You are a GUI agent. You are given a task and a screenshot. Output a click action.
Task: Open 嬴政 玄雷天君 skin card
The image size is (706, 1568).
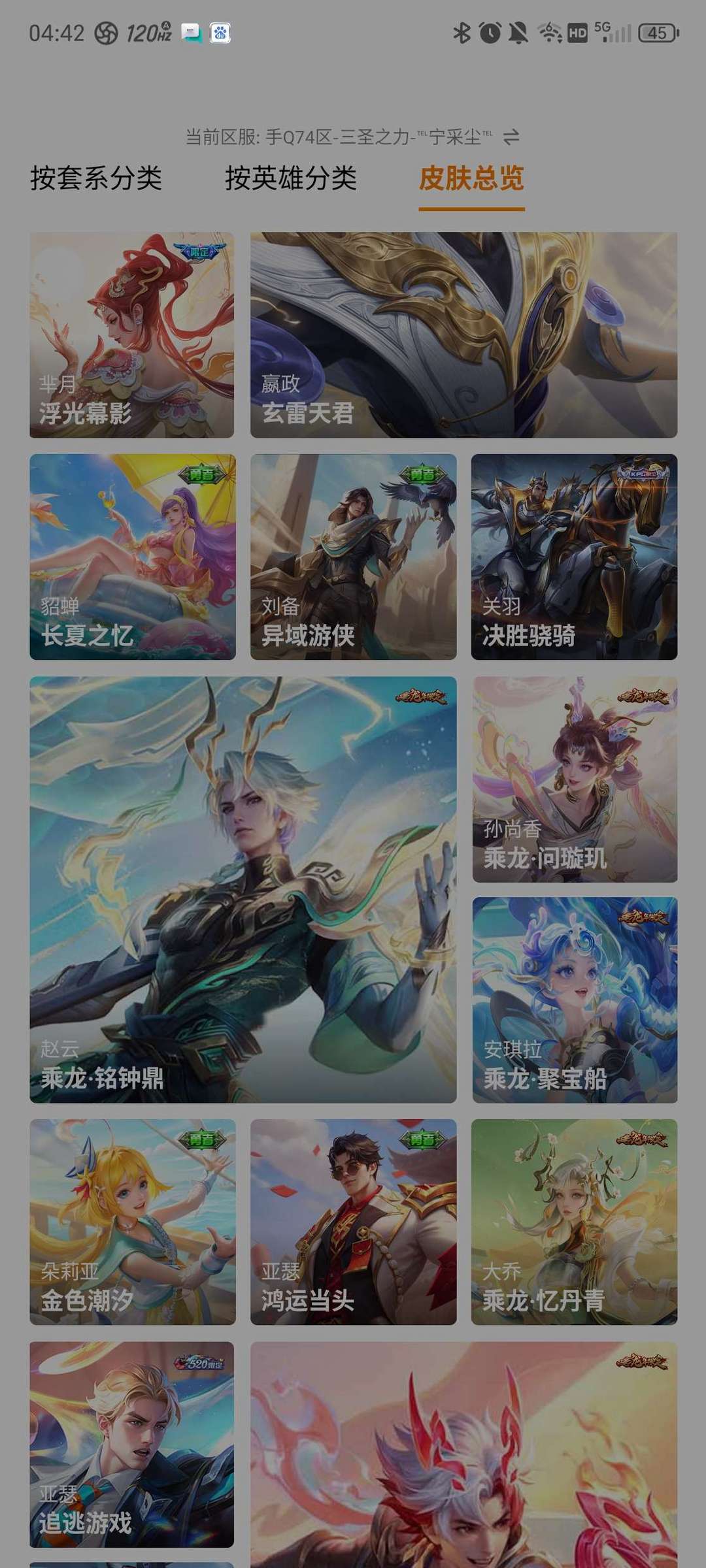tap(463, 335)
